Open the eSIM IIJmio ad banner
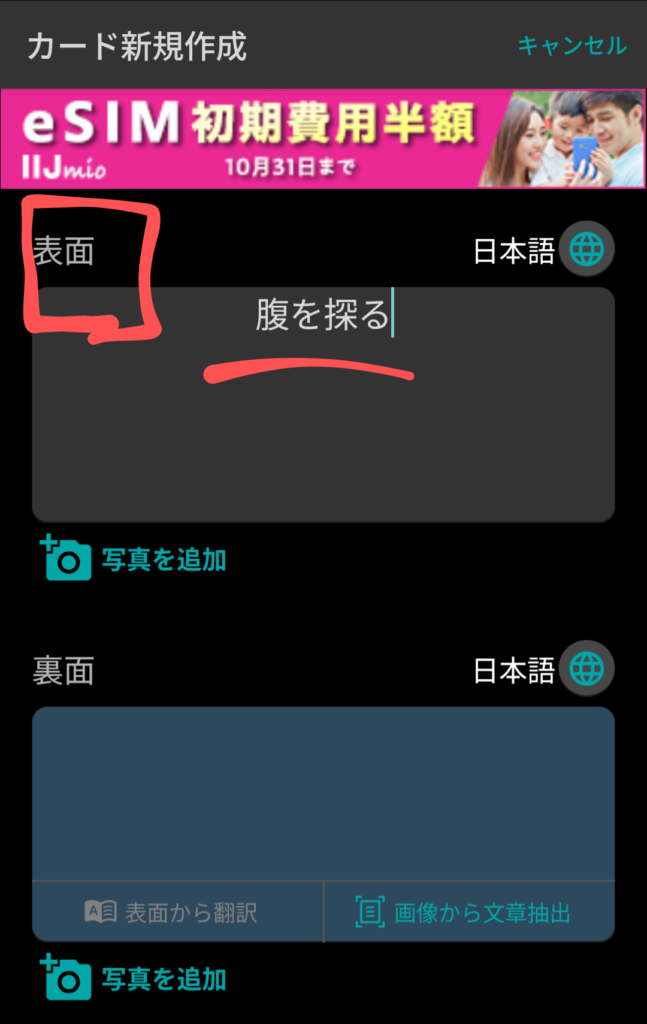The height and width of the screenshot is (1024, 647). tap(323, 139)
